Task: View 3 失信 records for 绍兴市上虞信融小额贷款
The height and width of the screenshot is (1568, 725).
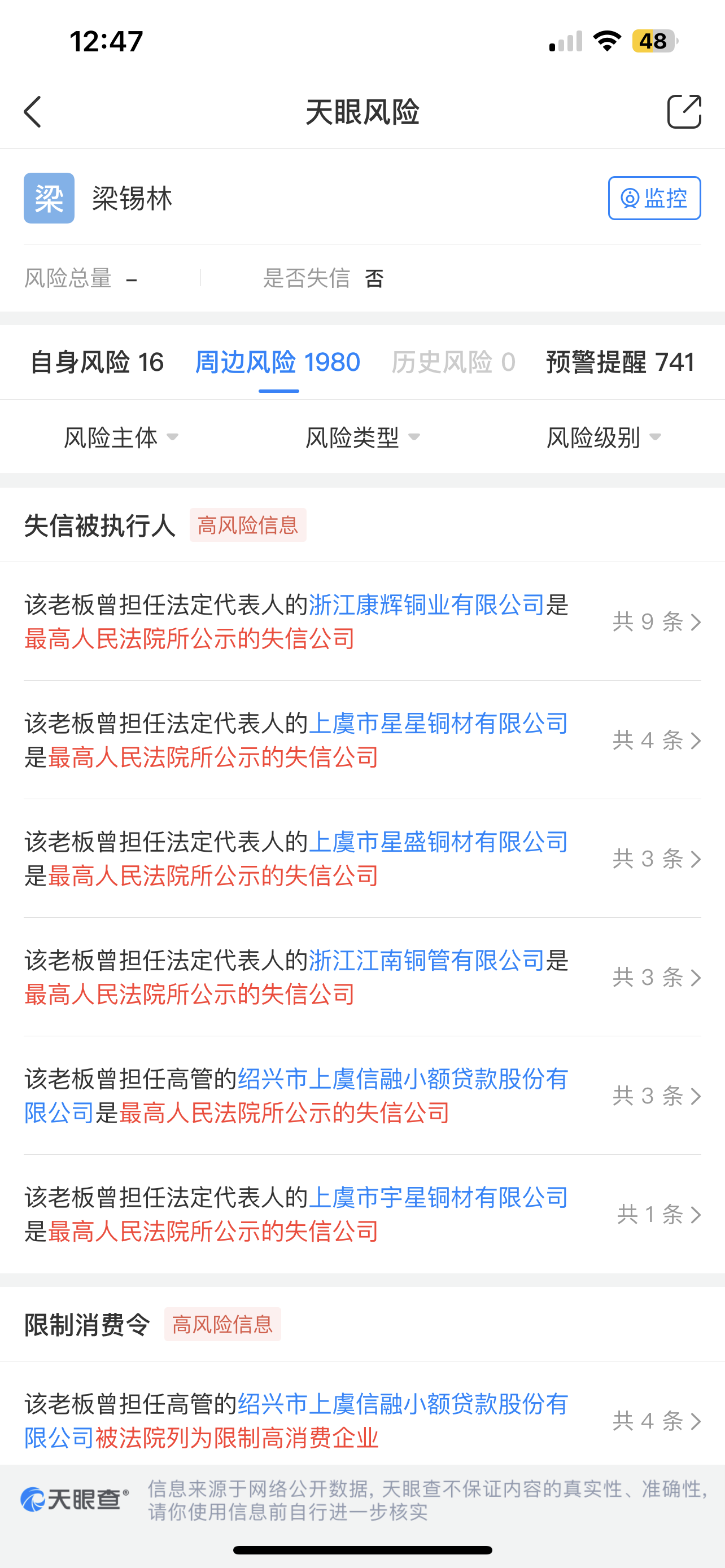Action: tap(656, 1096)
